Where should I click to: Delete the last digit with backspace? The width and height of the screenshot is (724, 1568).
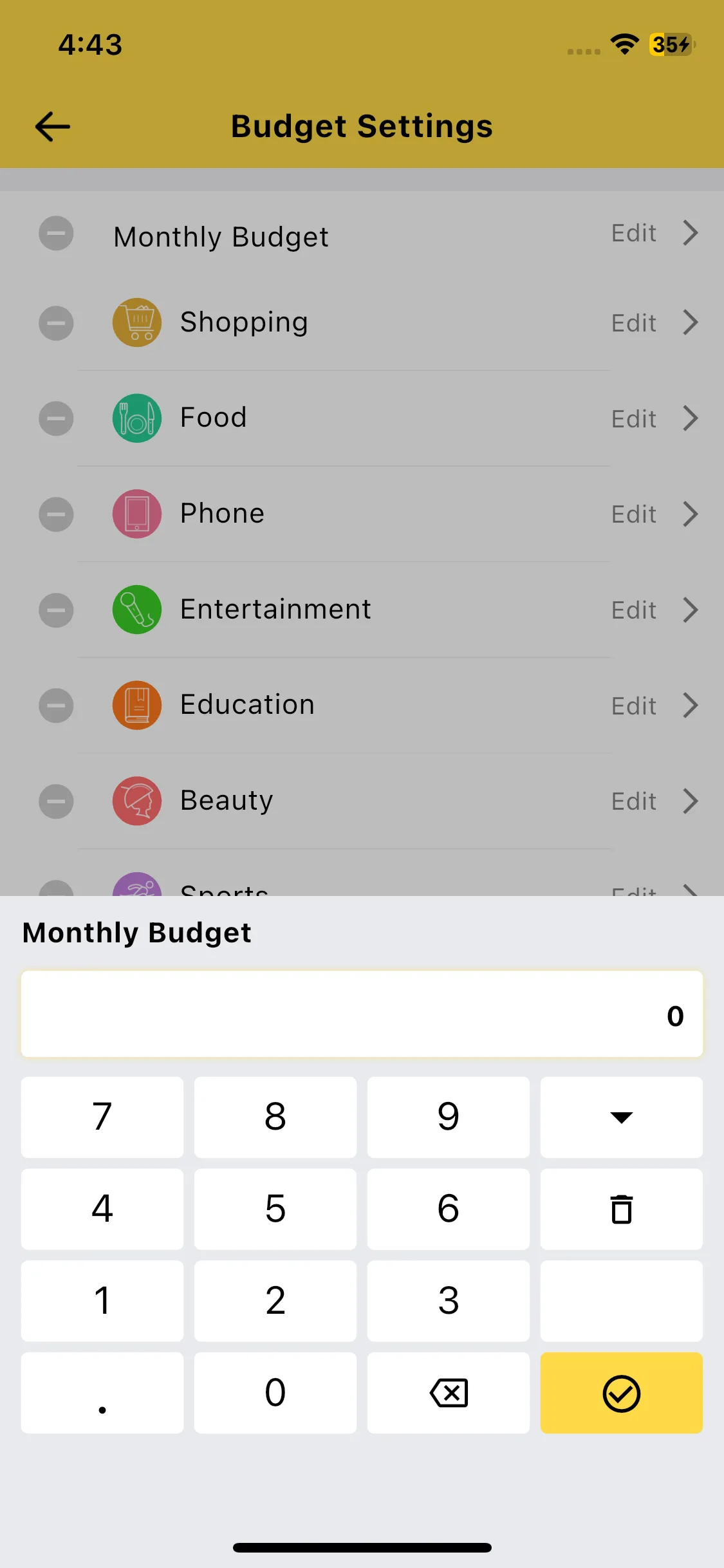coord(448,1393)
